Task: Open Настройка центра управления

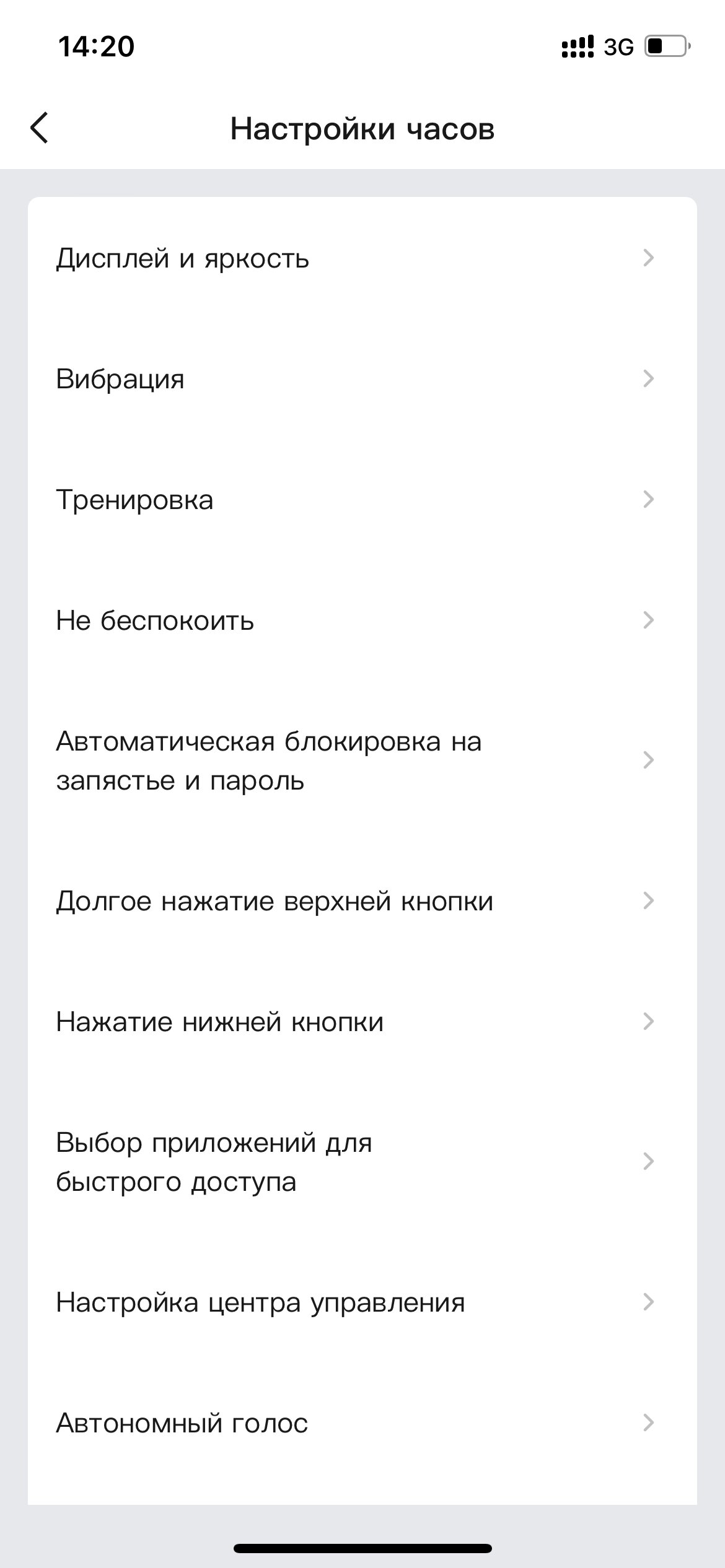Action: pyautogui.click(x=362, y=1302)
